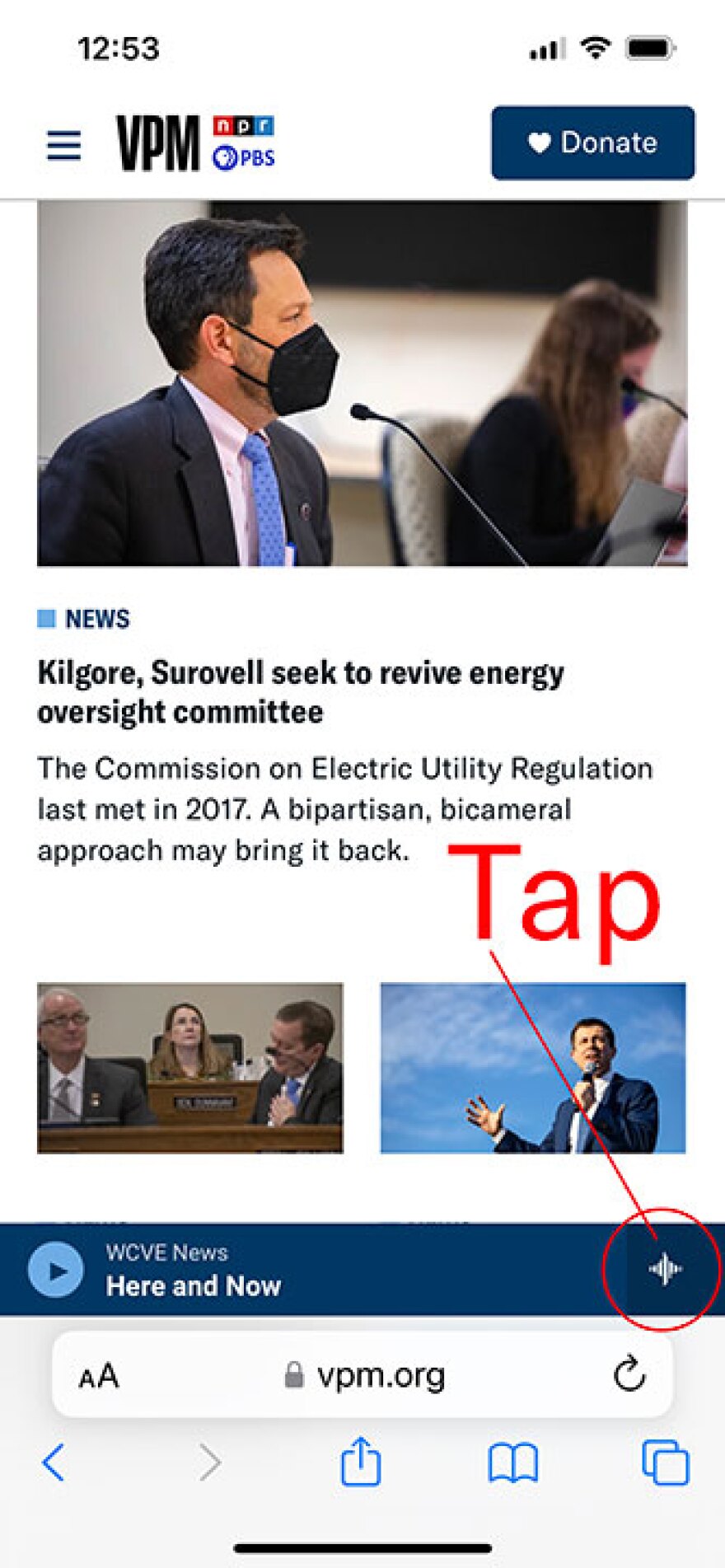725x1568 pixels.
Task: Open Safari bookmarks
Action: click(x=512, y=1463)
